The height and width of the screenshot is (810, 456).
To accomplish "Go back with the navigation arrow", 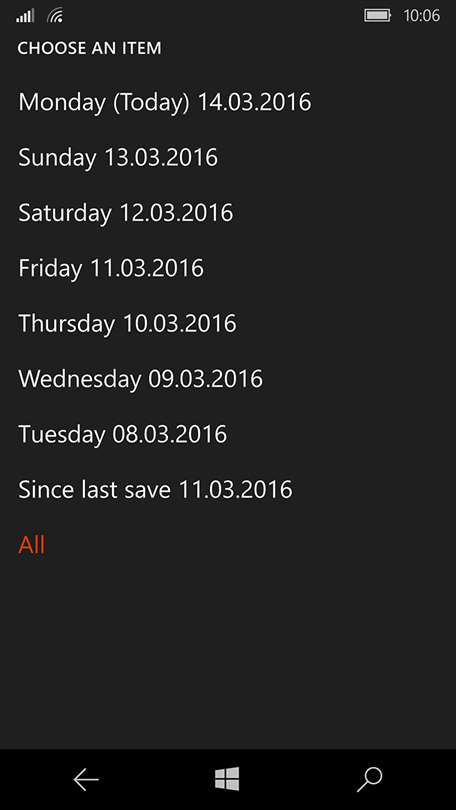I will (x=86, y=780).
